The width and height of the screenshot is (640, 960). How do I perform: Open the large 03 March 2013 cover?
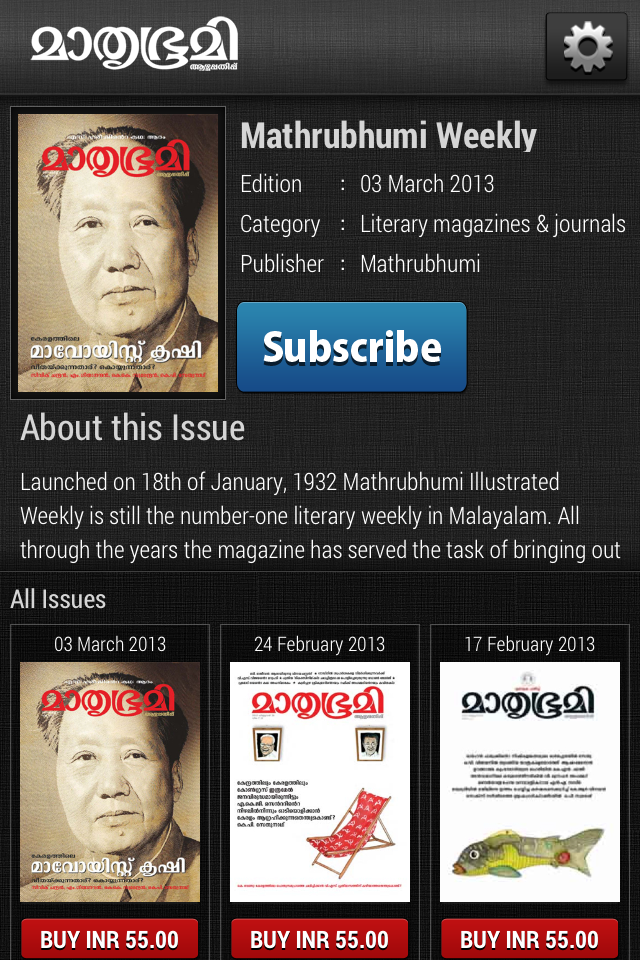click(x=118, y=252)
